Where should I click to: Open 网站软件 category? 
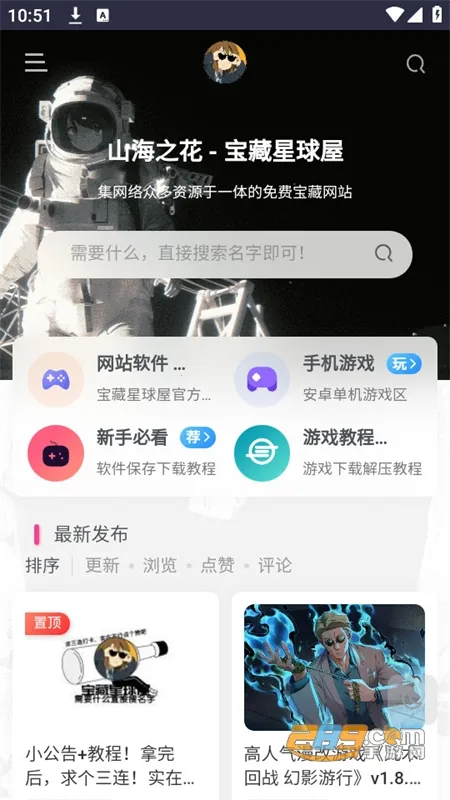(x=121, y=379)
